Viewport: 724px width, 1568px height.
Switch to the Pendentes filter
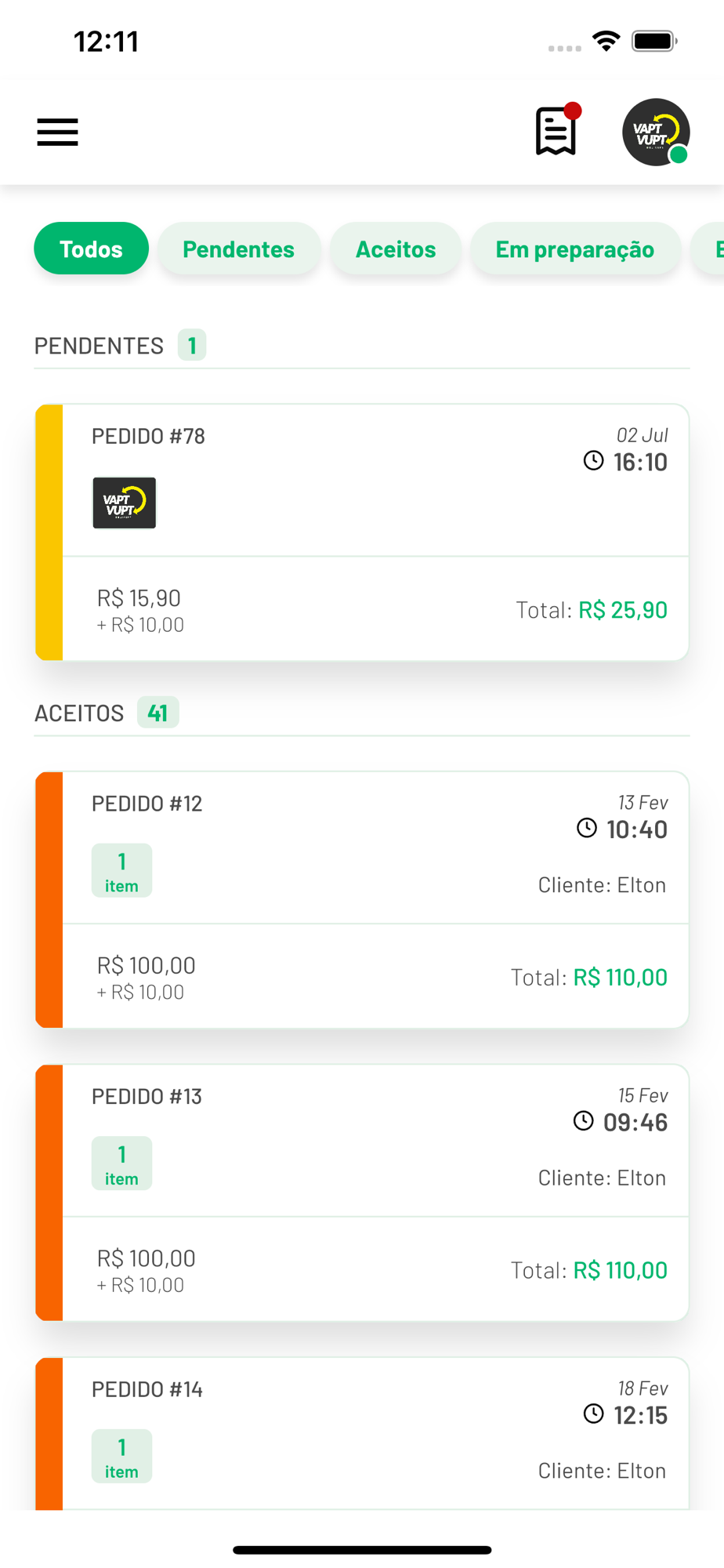point(238,249)
